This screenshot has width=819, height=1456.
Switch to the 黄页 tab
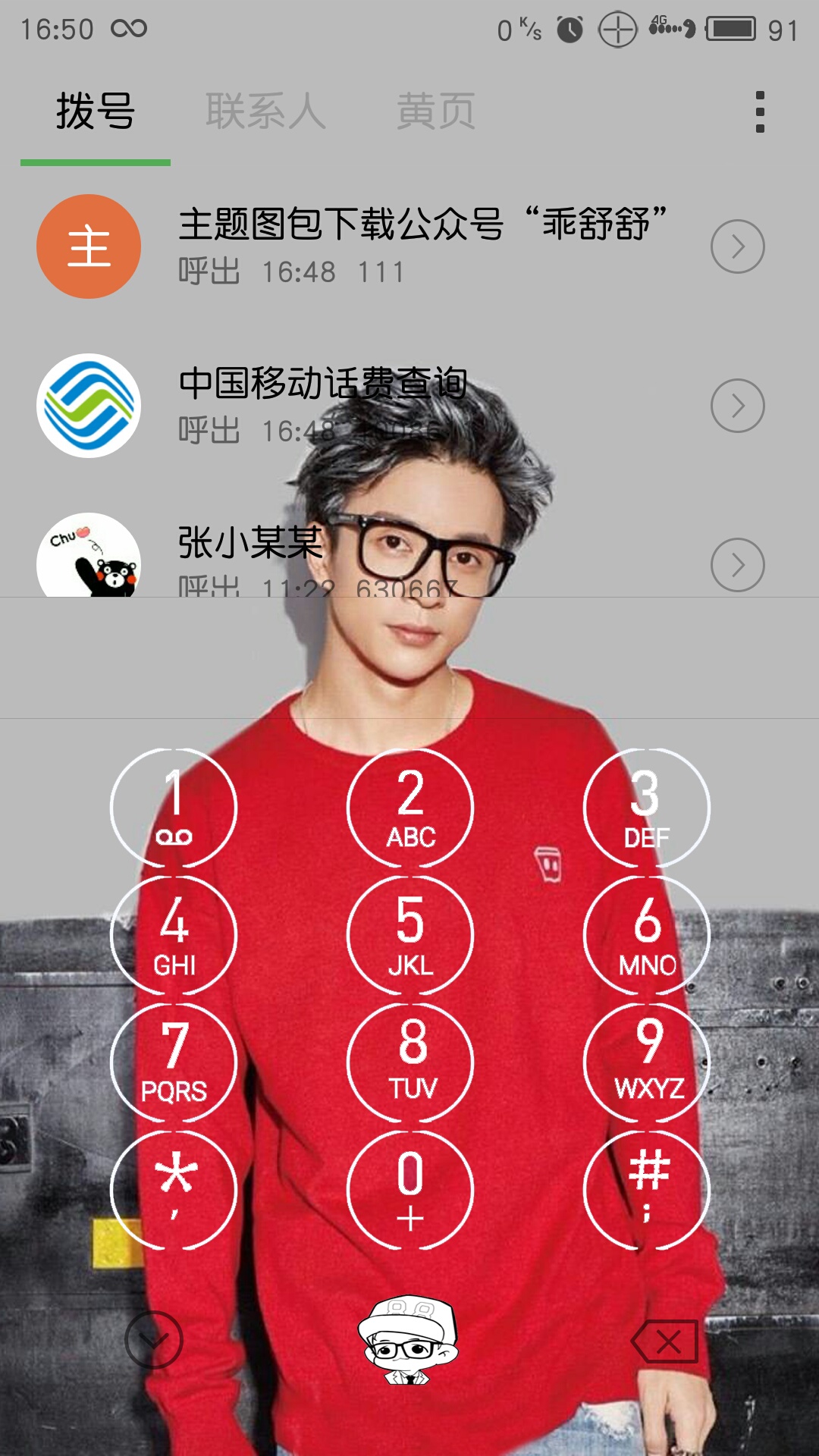pos(436,112)
